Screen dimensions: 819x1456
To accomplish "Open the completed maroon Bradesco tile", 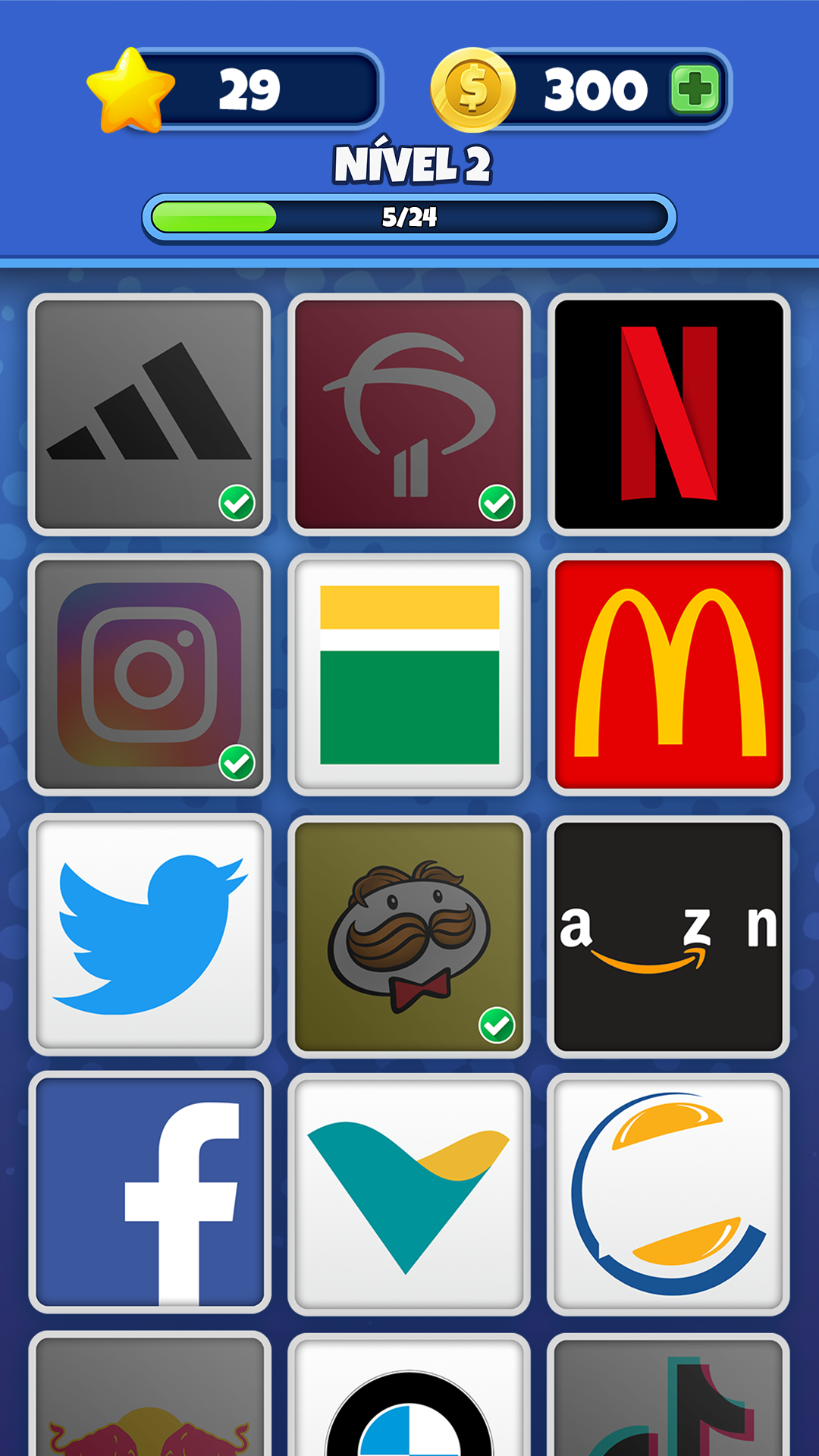I will 409,414.
